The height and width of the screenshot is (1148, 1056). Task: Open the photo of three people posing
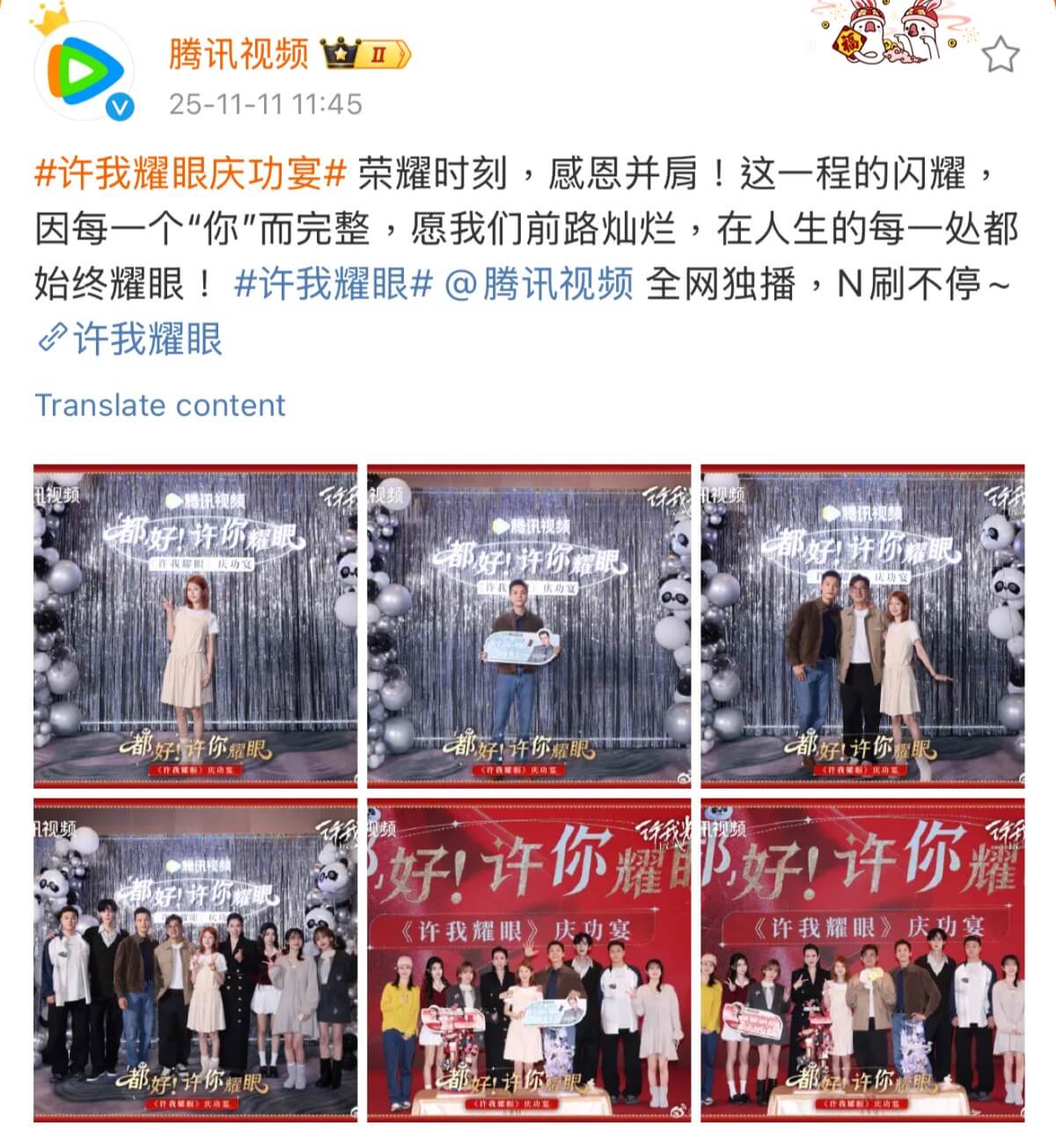862,626
